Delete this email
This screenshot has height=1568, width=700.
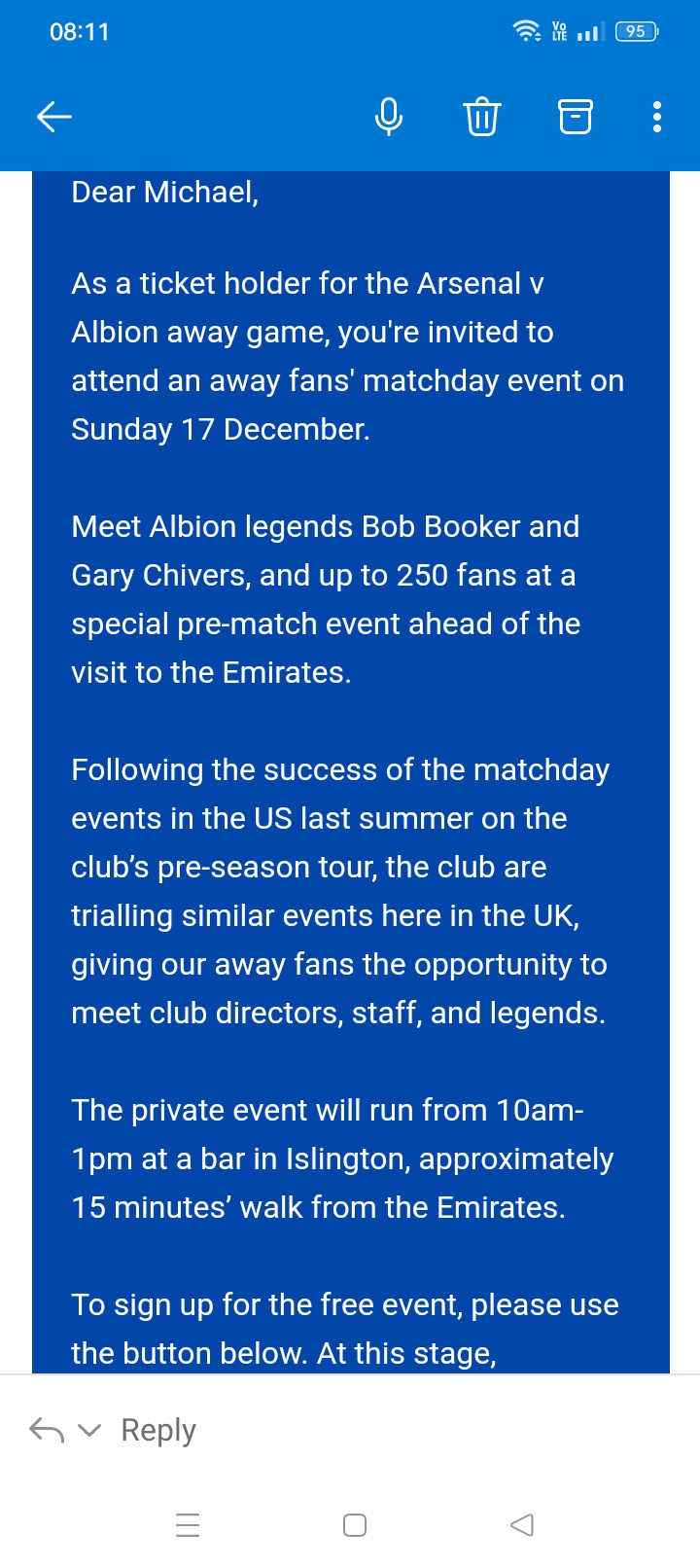(482, 117)
